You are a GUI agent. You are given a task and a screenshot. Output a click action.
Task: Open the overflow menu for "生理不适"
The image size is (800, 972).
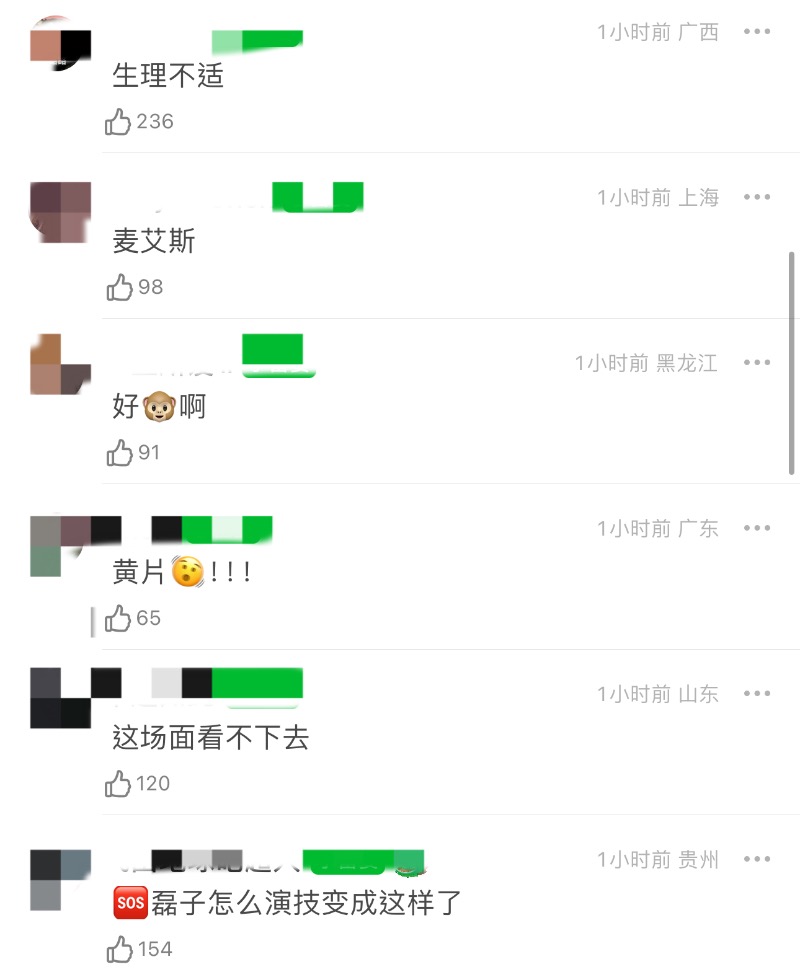pos(757,32)
